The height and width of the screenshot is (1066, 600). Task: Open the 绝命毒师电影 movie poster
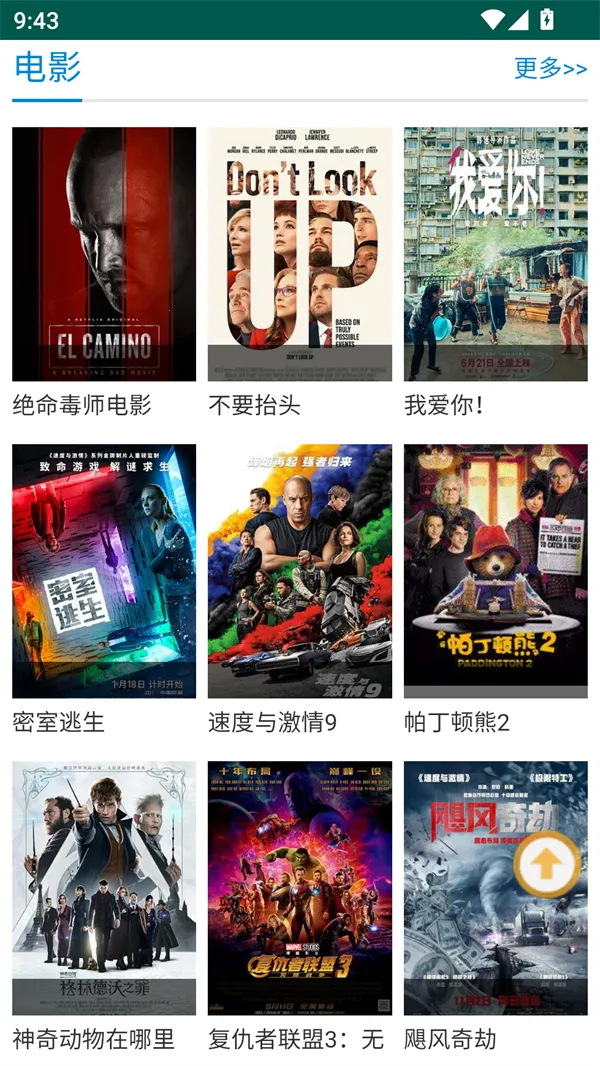coord(104,254)
